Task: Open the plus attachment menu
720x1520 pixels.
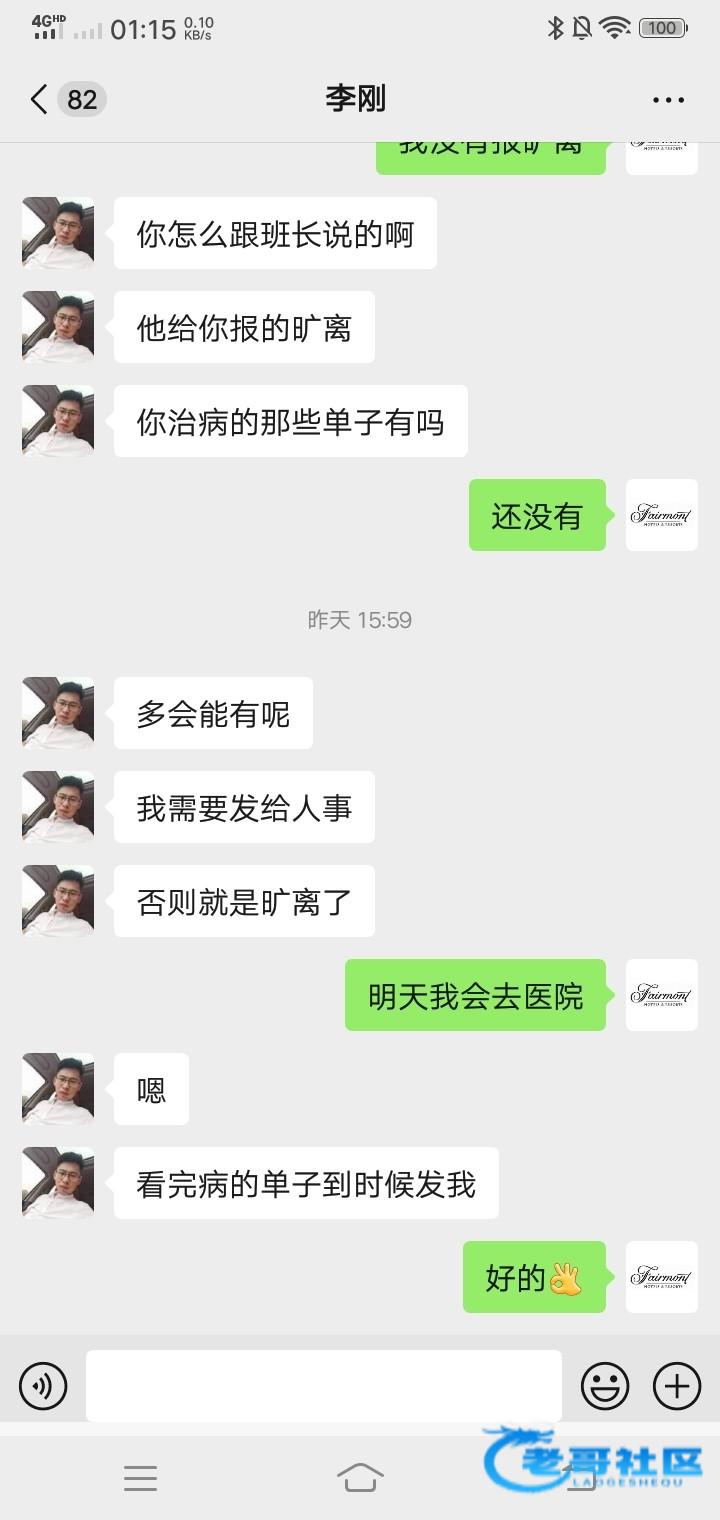Action: [x=677, y=1386]
